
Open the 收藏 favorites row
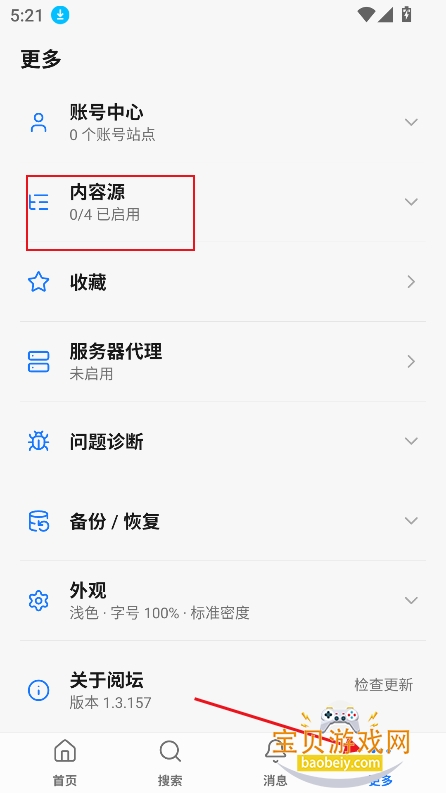point(223,282)
